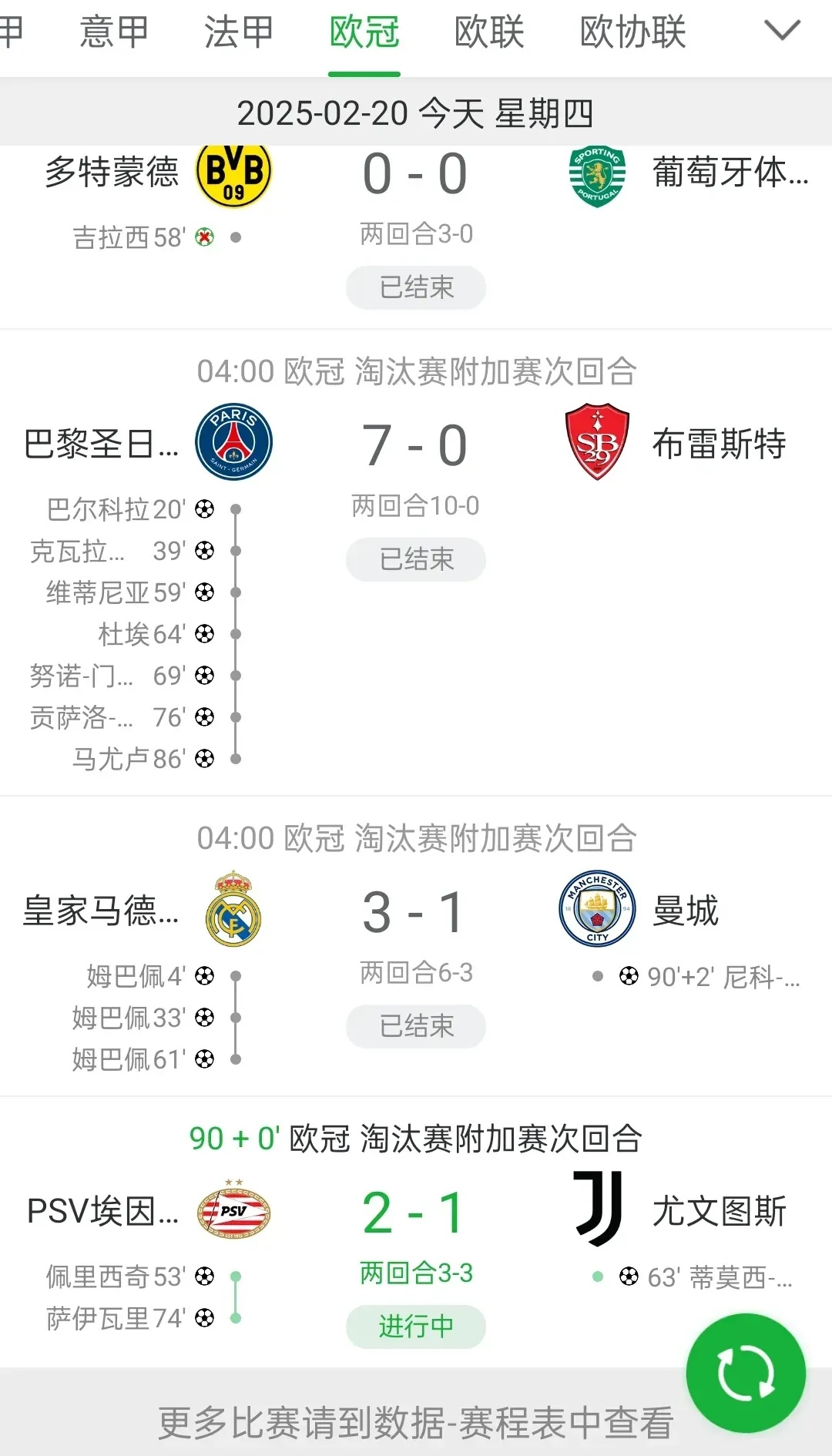Screen dimensions: 832x1456
Task: Expand the league list dropdown arrow
Action: click(782, 32)
